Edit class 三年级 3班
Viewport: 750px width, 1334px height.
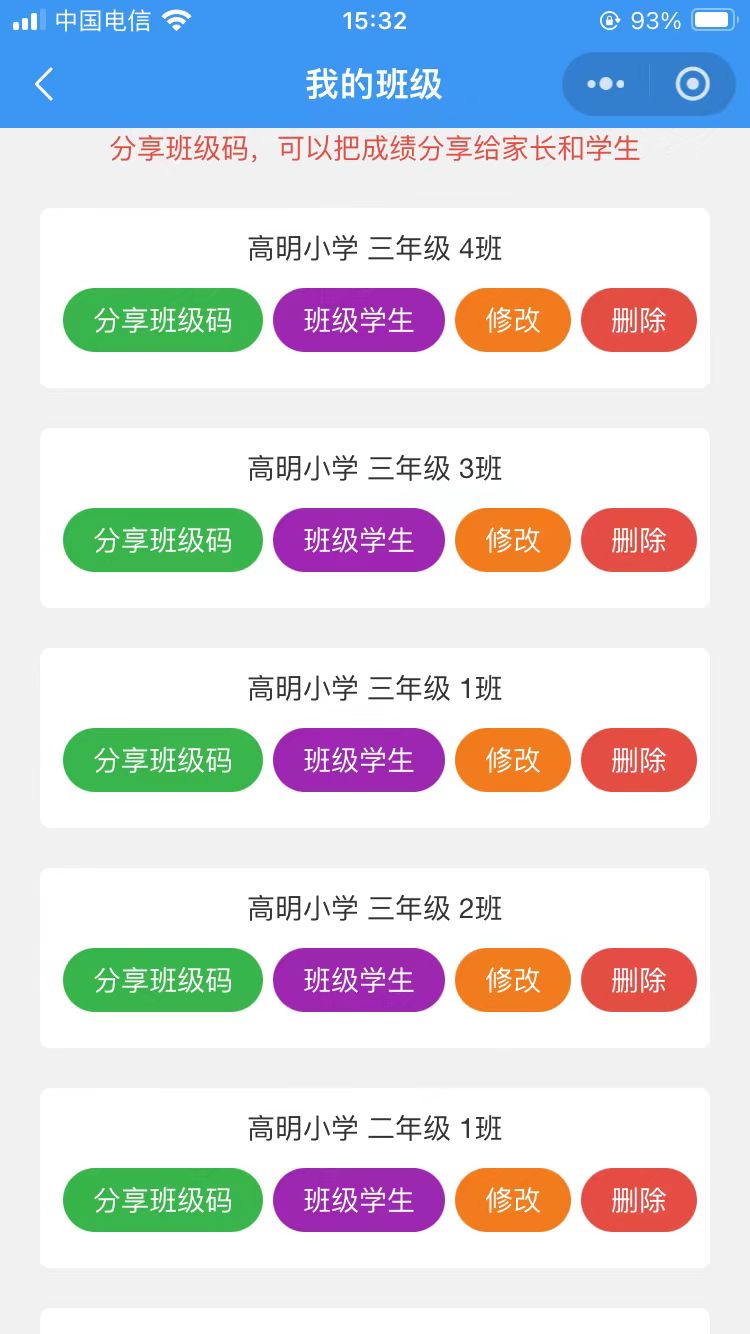(x=513, y=540)
